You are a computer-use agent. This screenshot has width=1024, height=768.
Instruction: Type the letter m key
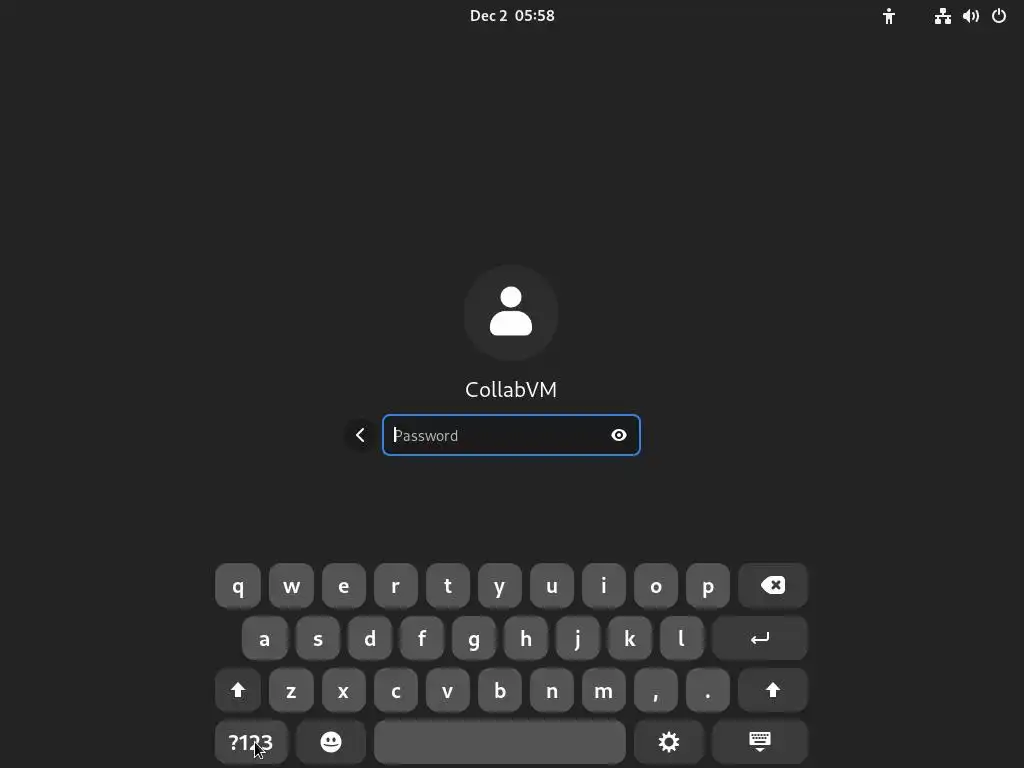[x=603, y=690]
